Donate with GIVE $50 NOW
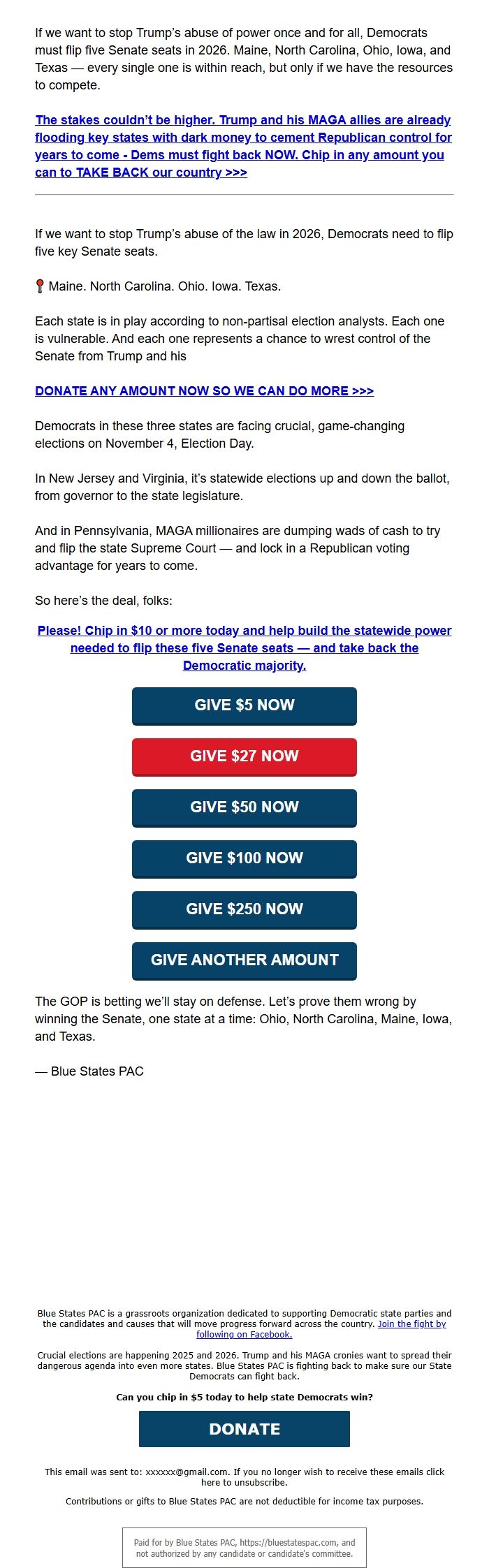489x1568 pixels. 244,807
